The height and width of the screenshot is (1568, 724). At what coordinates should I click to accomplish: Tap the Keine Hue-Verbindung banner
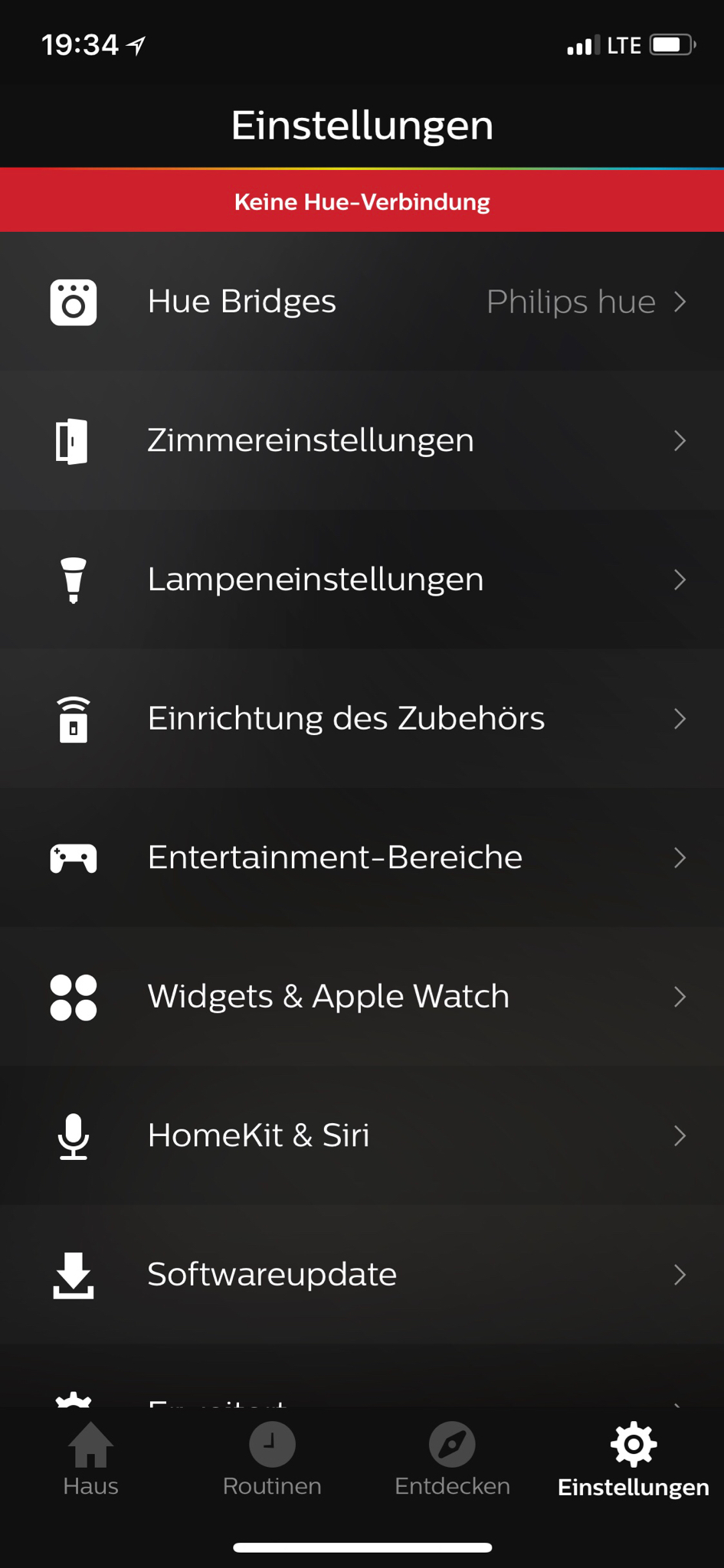coord(362,202)
